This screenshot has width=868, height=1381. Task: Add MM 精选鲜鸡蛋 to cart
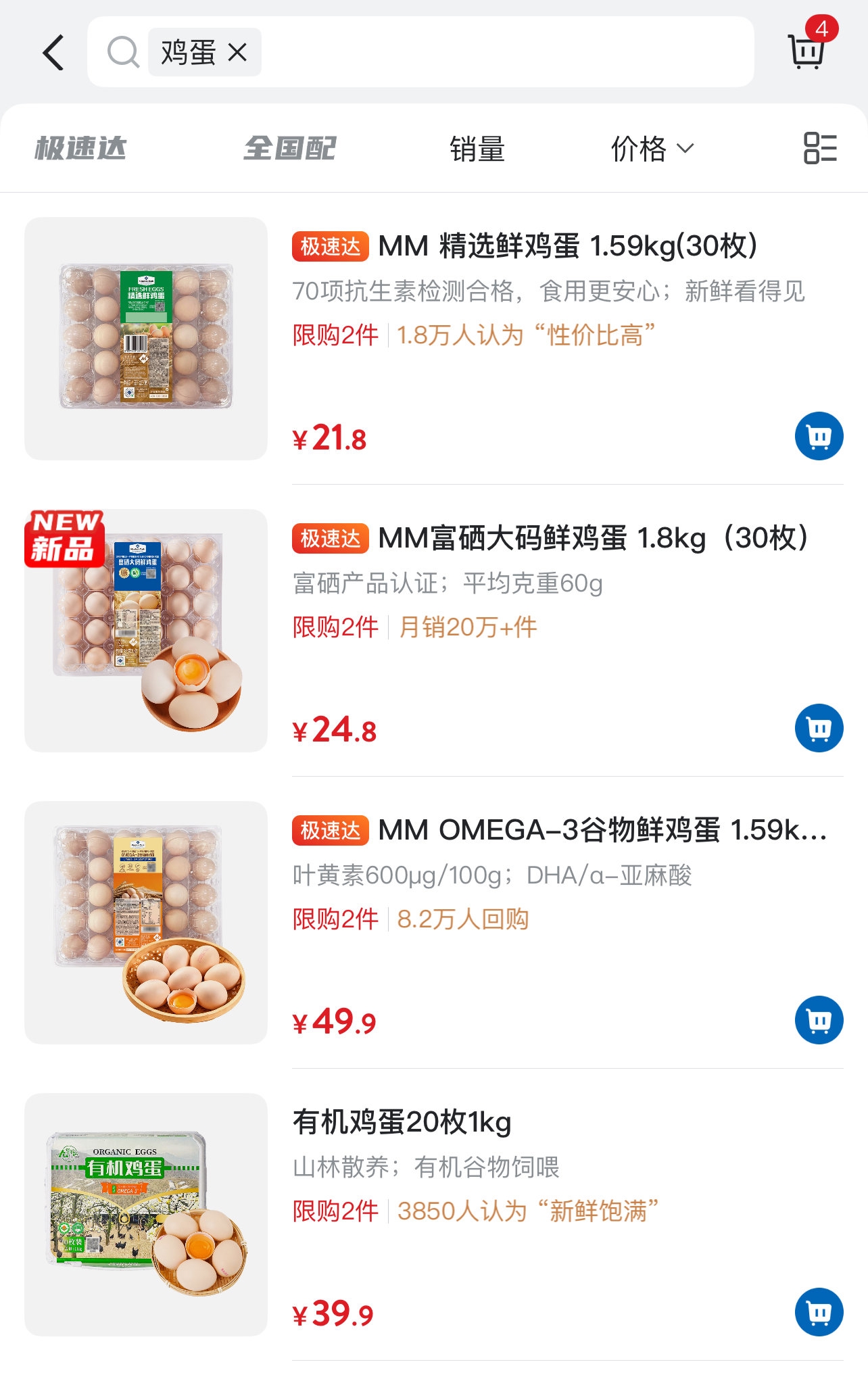(819, 436)
